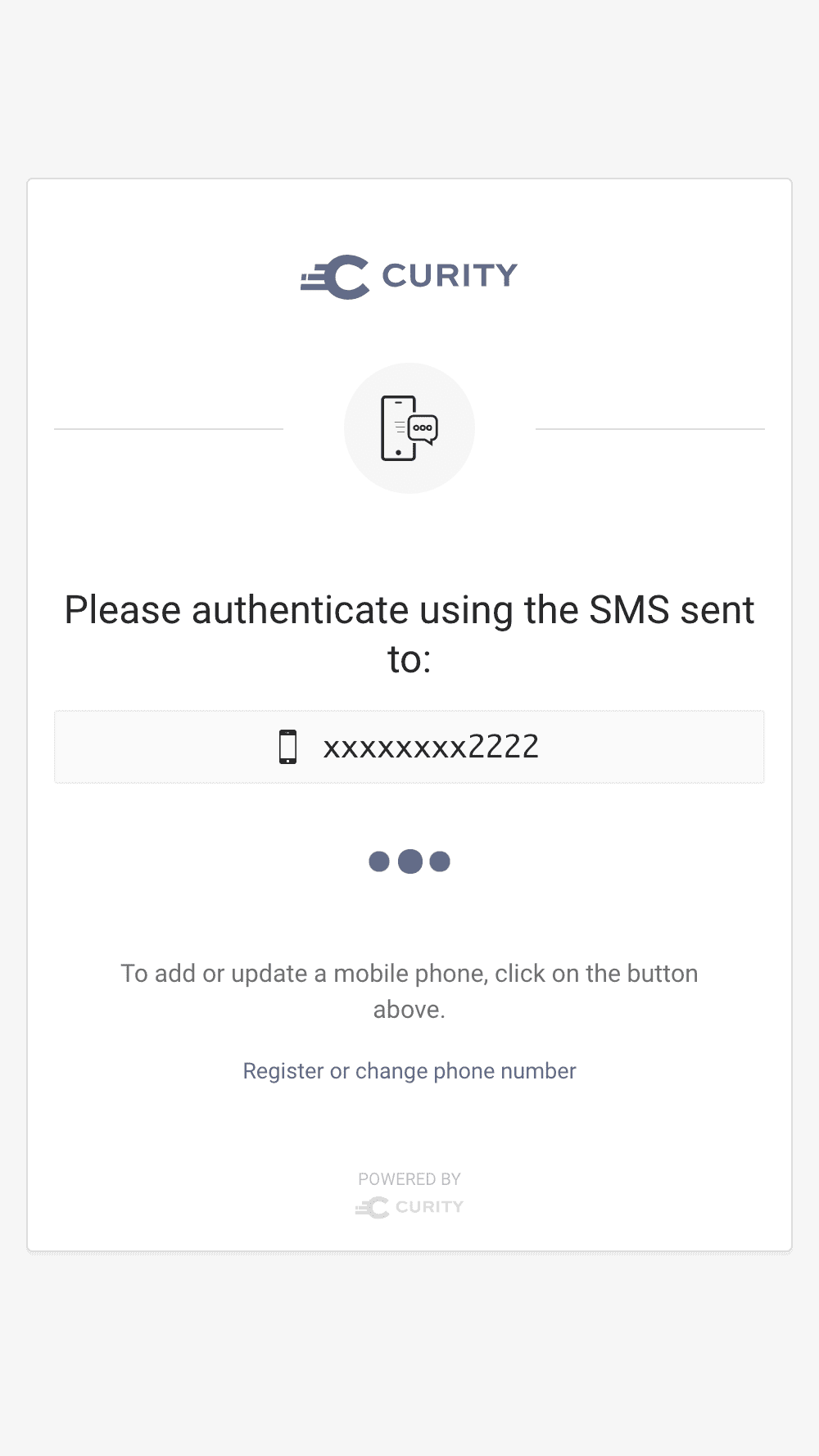Screen dimensions: 819x1456
Task: Click the instruction text about updating a mobile phone
Action: (409, 991)
